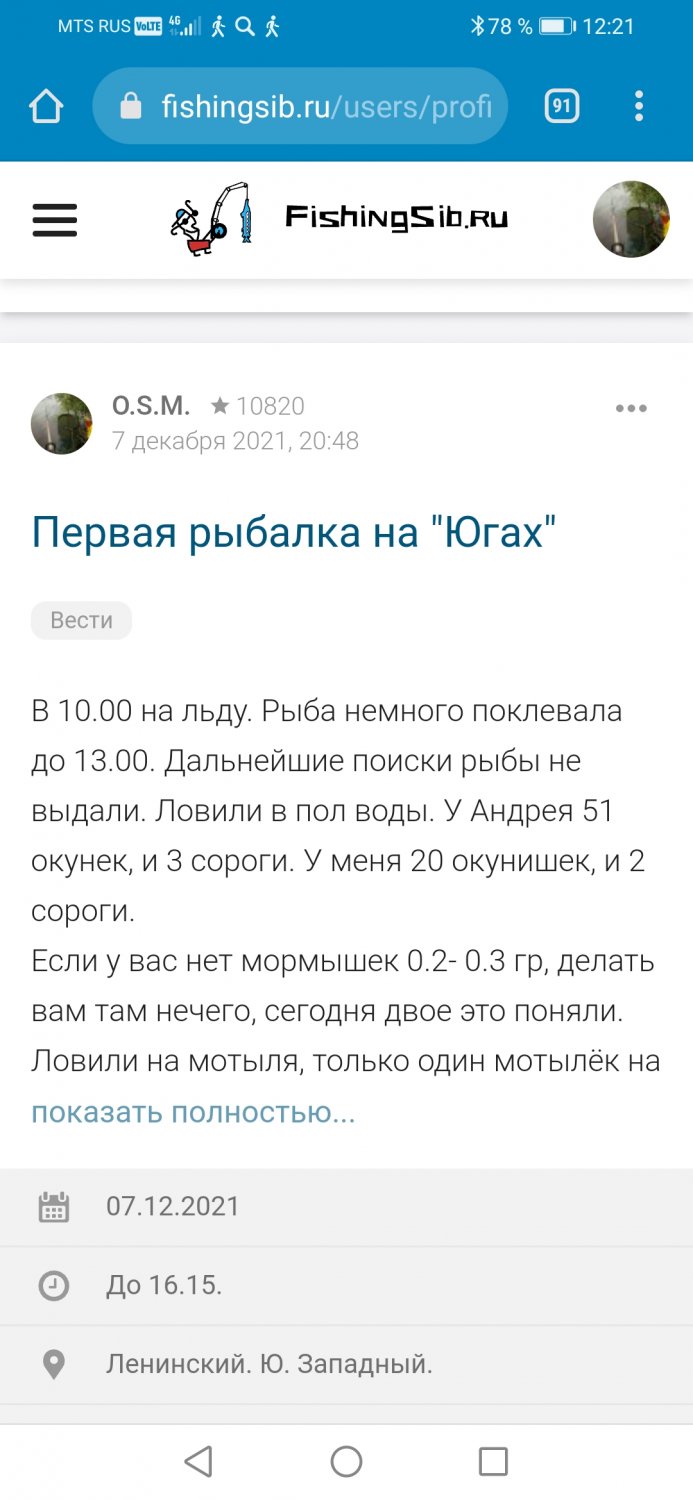693x1500 pixels.
Task: Open the profile avatar in the header
Action: (631, 220)
